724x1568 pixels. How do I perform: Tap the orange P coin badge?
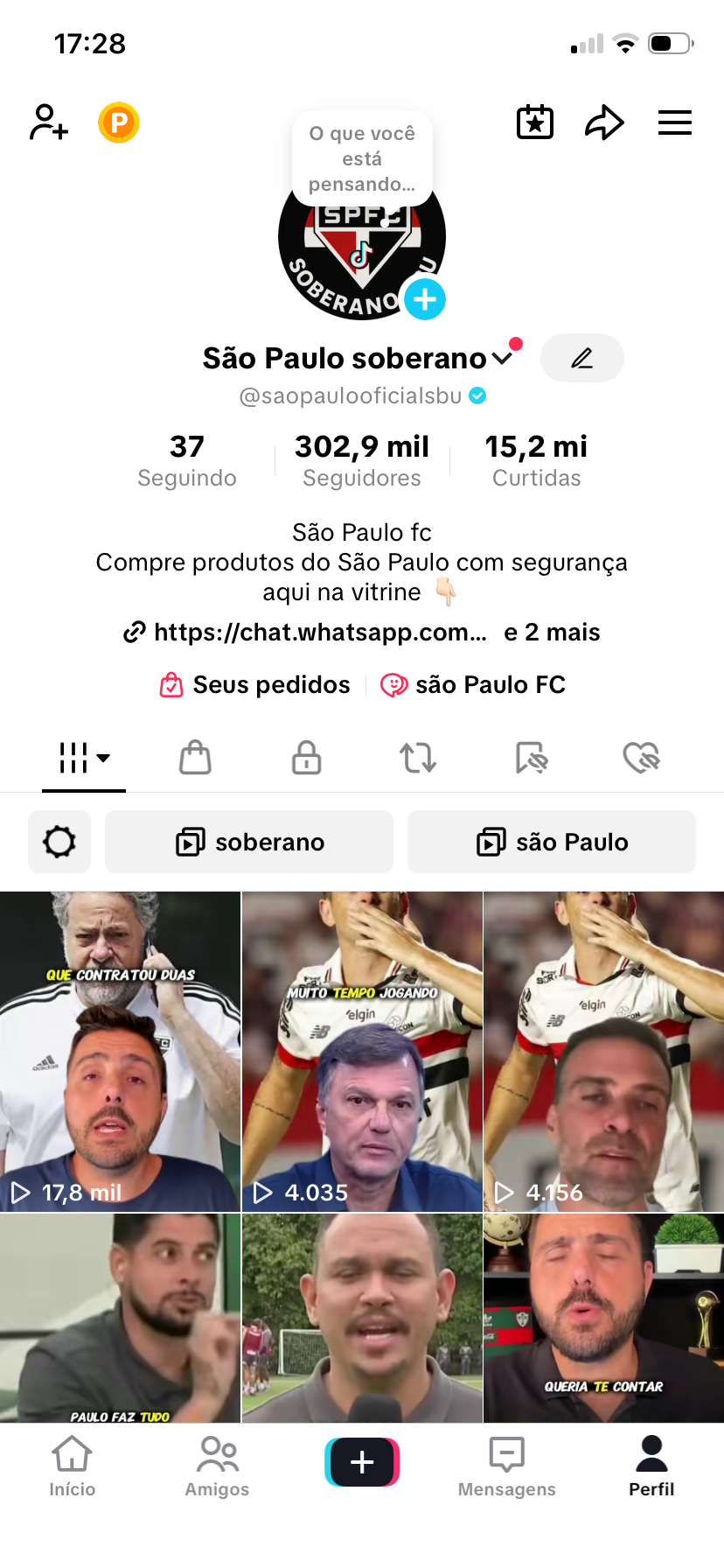pyautogui.click(x=119, y=122)
